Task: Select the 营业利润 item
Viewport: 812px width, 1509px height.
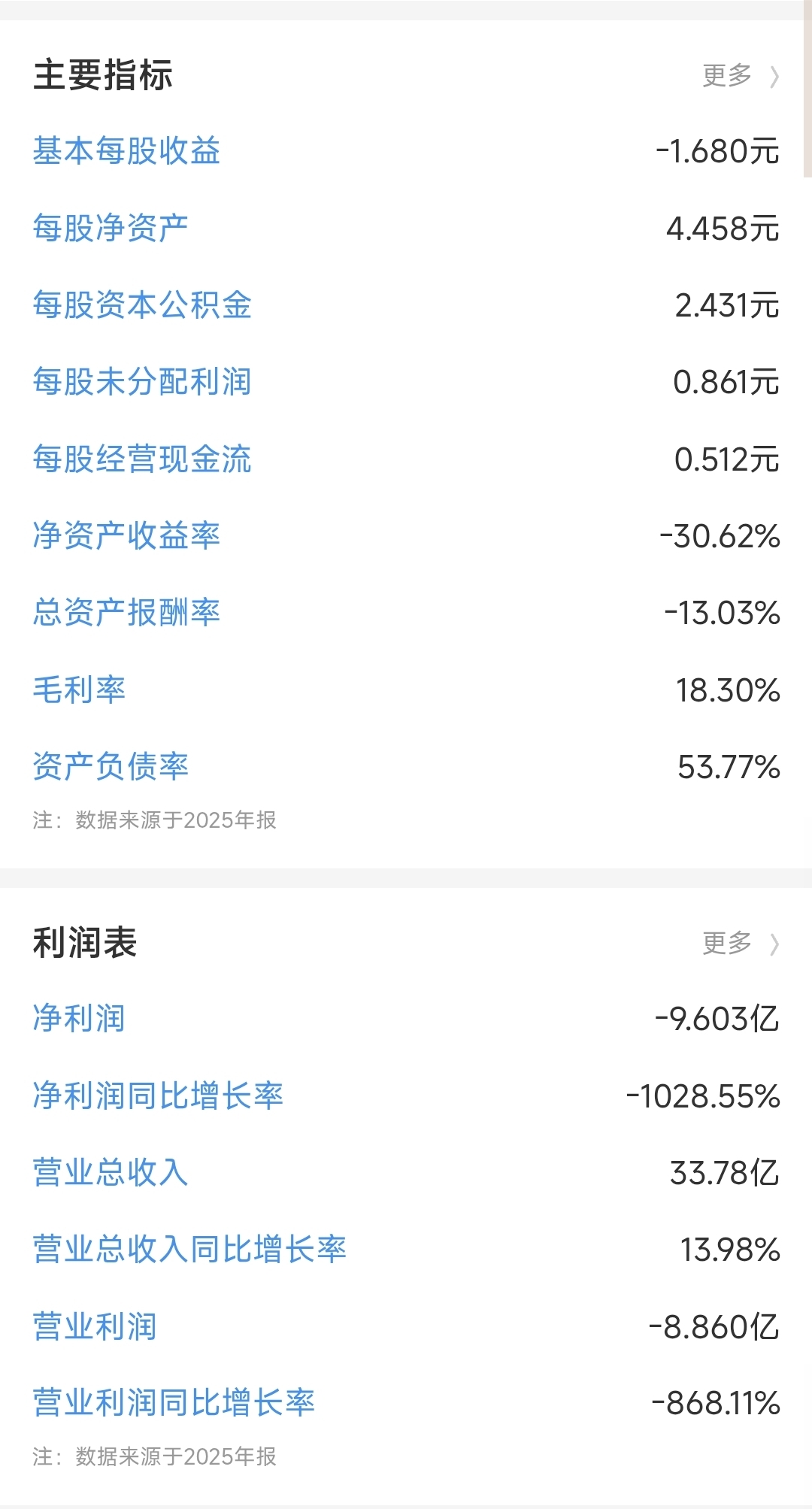Action: click(95, 1326)
